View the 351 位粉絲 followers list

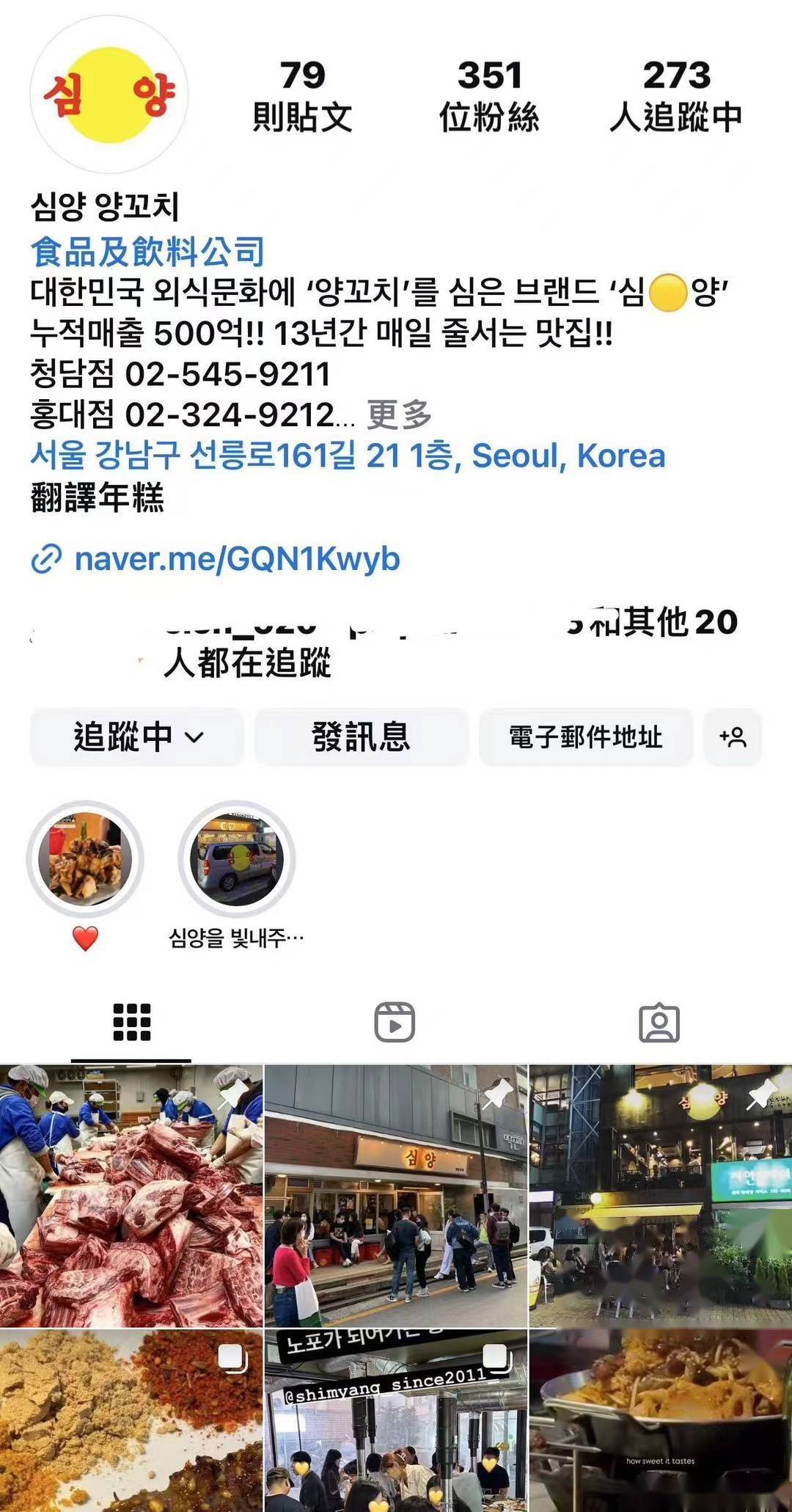pyautogui.click(x=489, y=96)
